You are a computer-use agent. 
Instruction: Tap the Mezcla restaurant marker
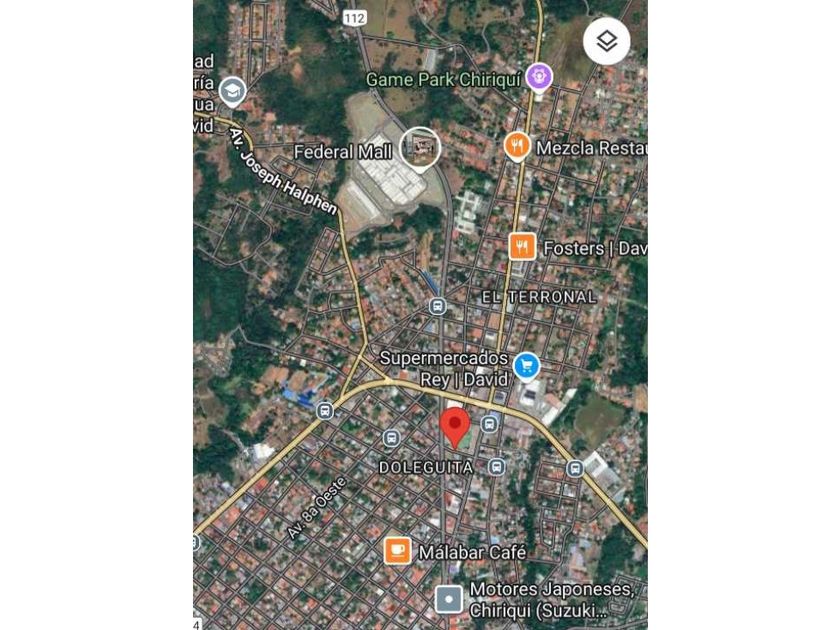click(x=517, y=146)
